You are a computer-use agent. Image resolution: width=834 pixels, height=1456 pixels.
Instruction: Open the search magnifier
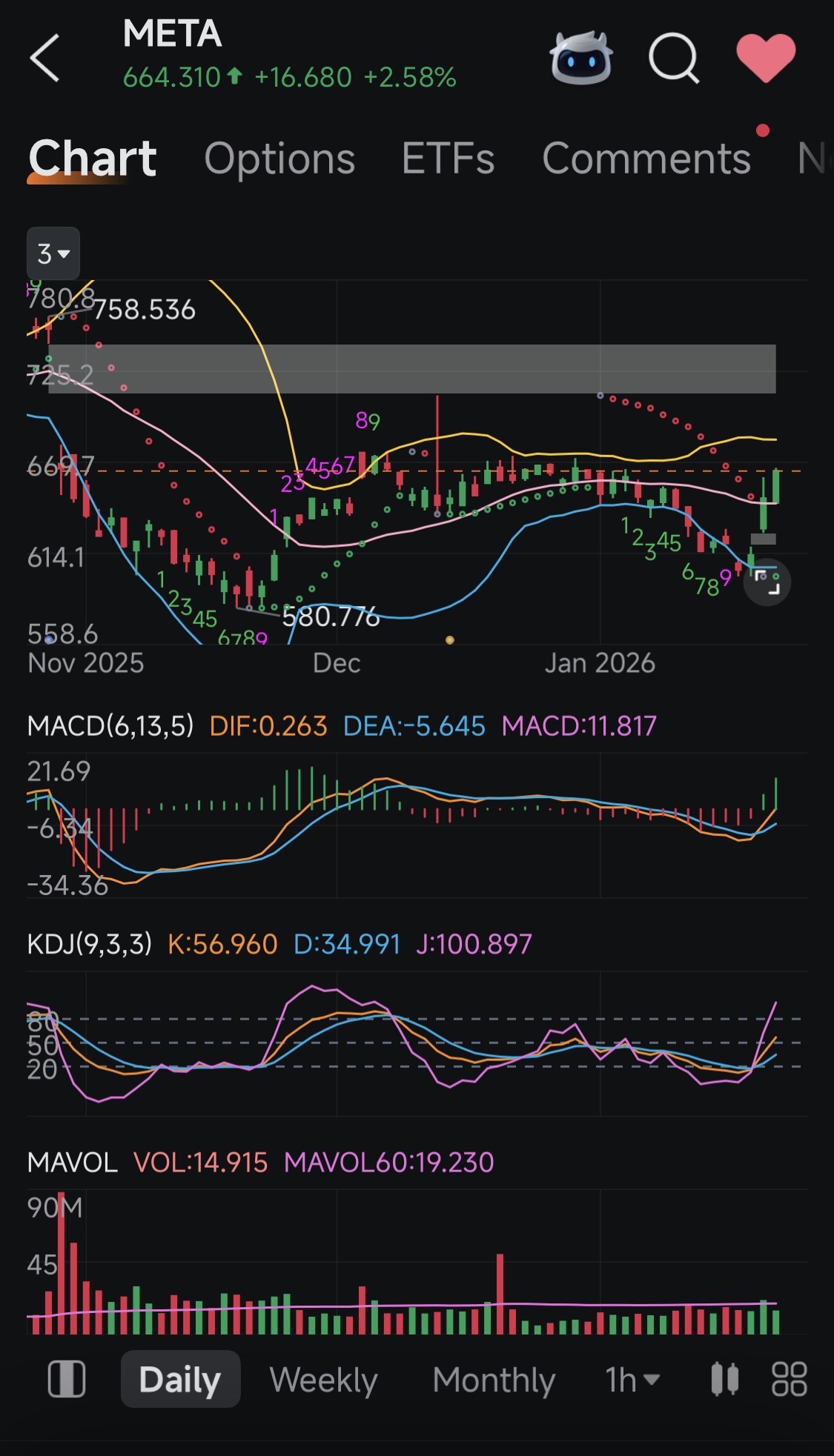tap(674, 58)
